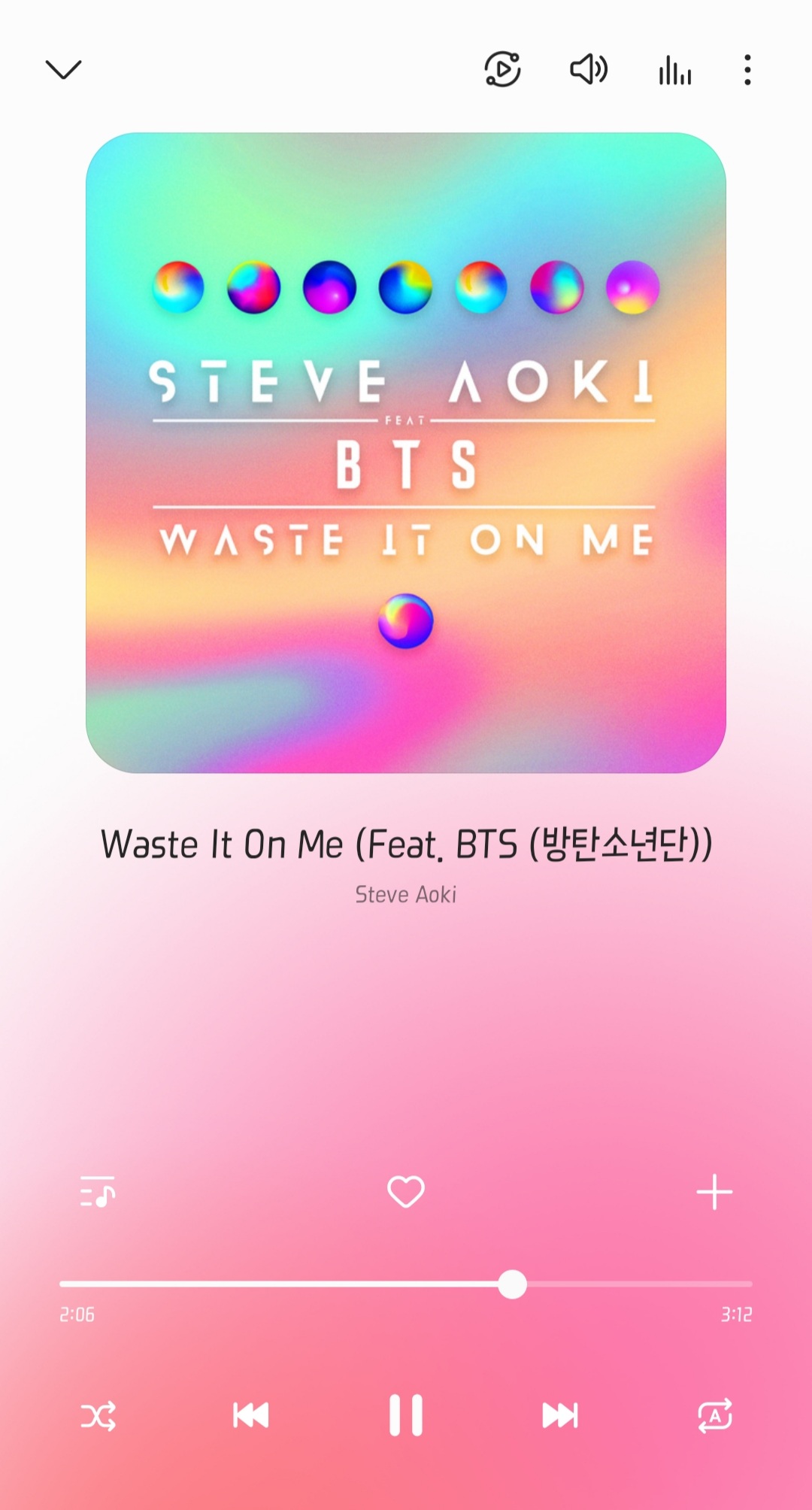Open artist Steve Aoki
Screen dimensions: 812x1510
[x=406, y=895]
